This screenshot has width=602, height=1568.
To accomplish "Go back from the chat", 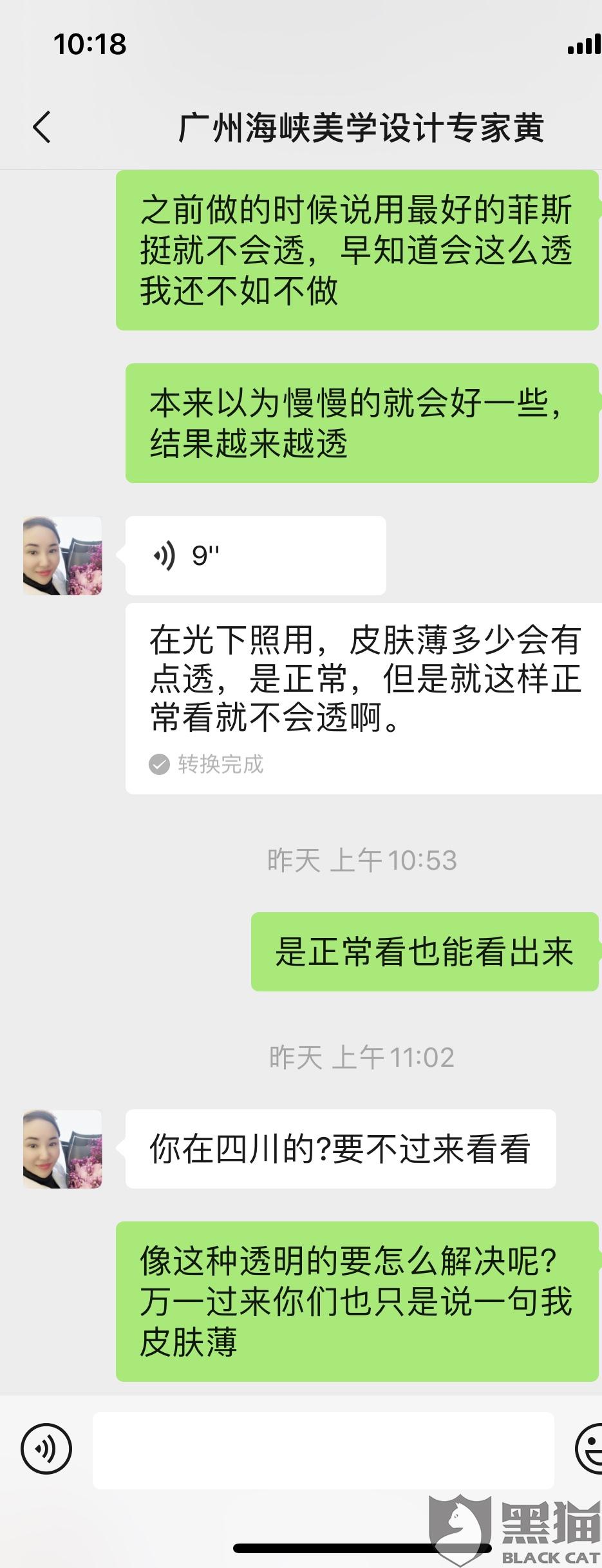I will [x=42, y=126].
